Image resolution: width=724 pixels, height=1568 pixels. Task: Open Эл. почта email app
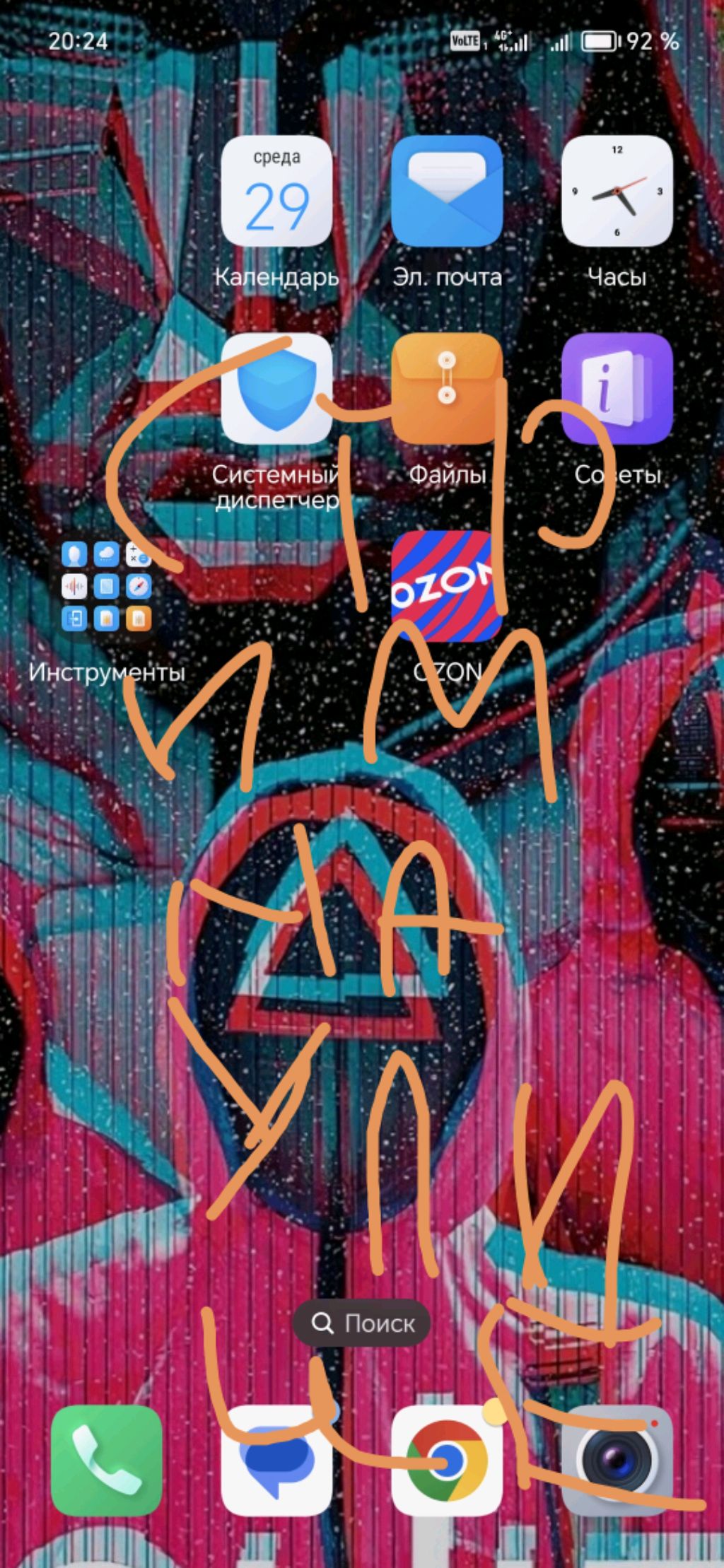[446, 192]
